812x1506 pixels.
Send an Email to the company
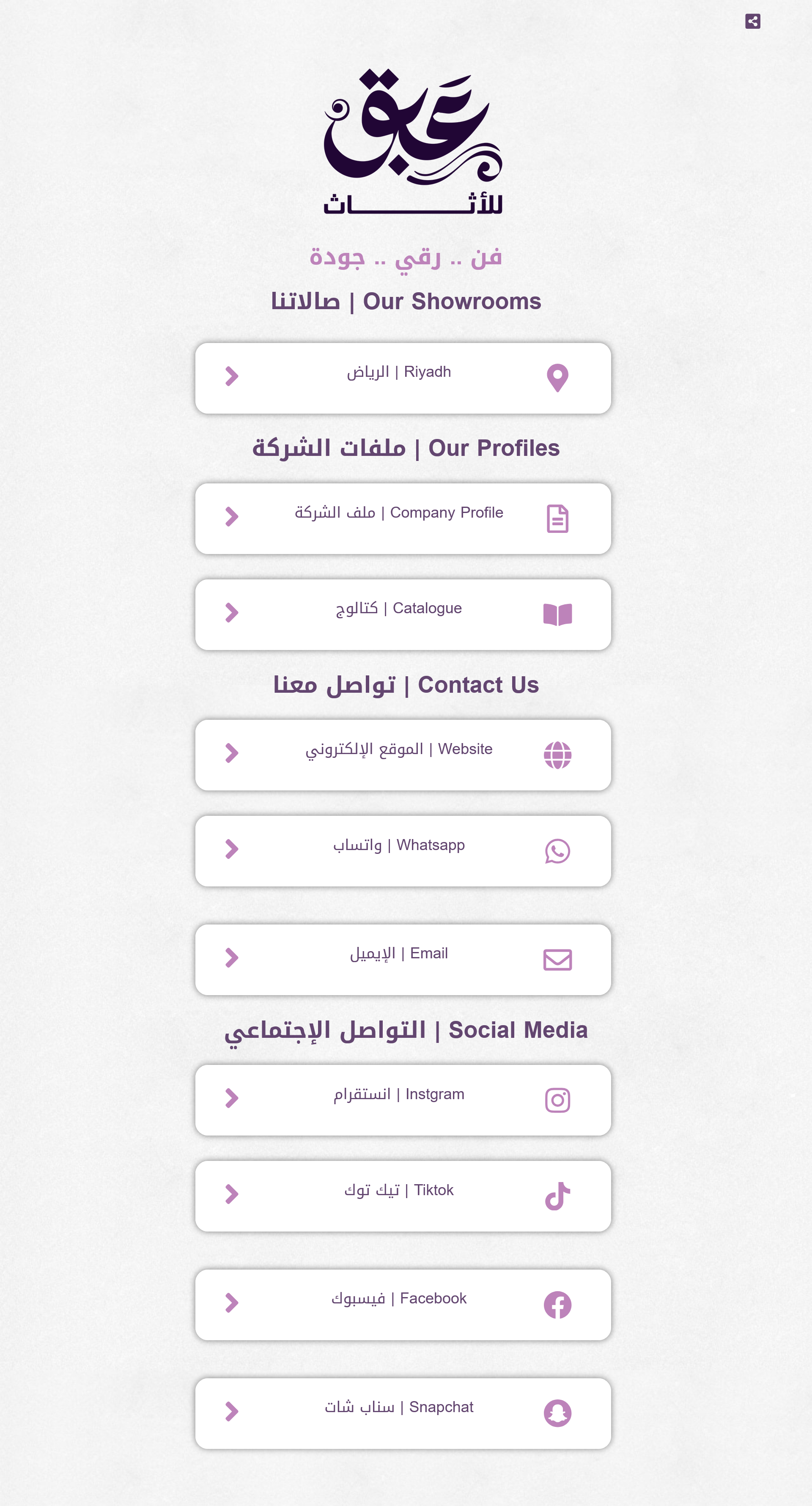click(403, 959)
